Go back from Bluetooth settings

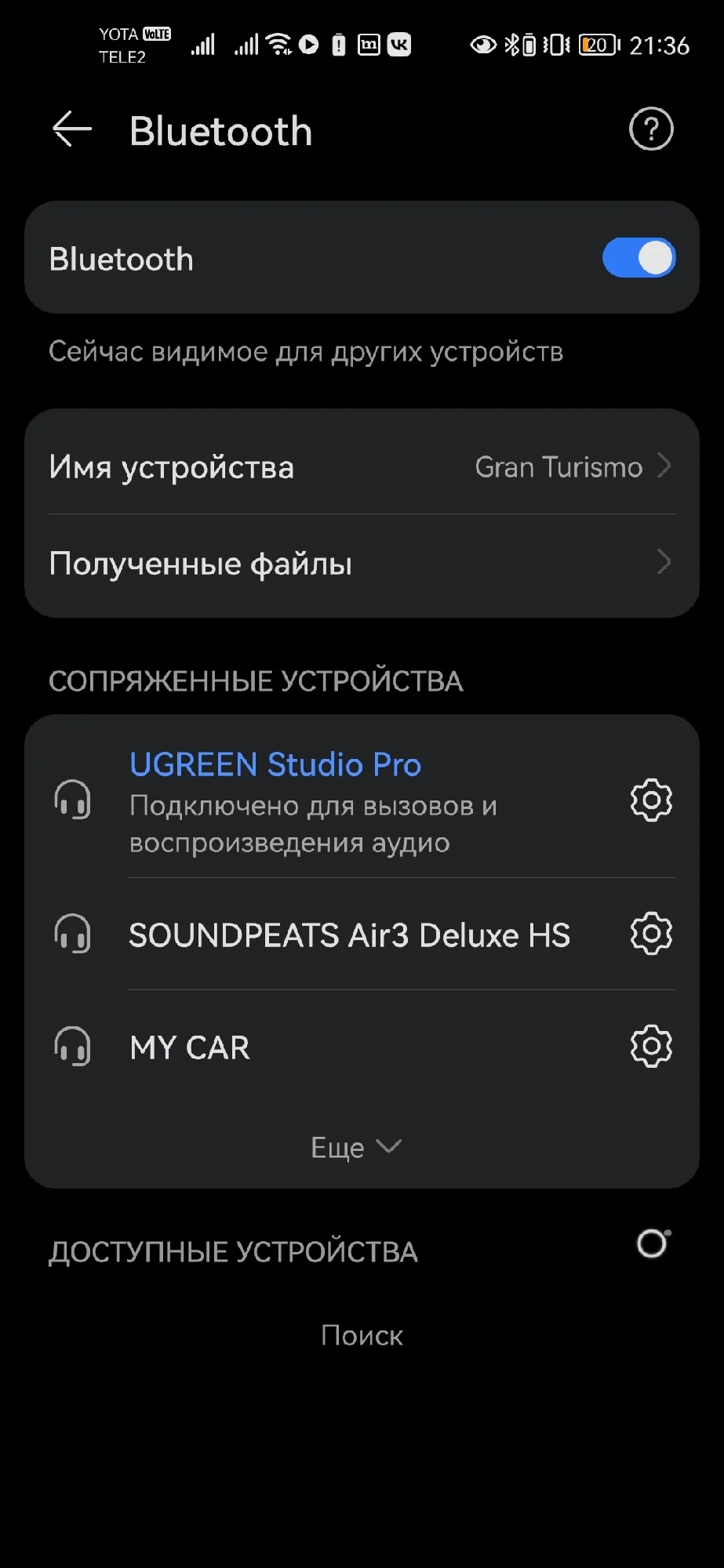[71, 130]
